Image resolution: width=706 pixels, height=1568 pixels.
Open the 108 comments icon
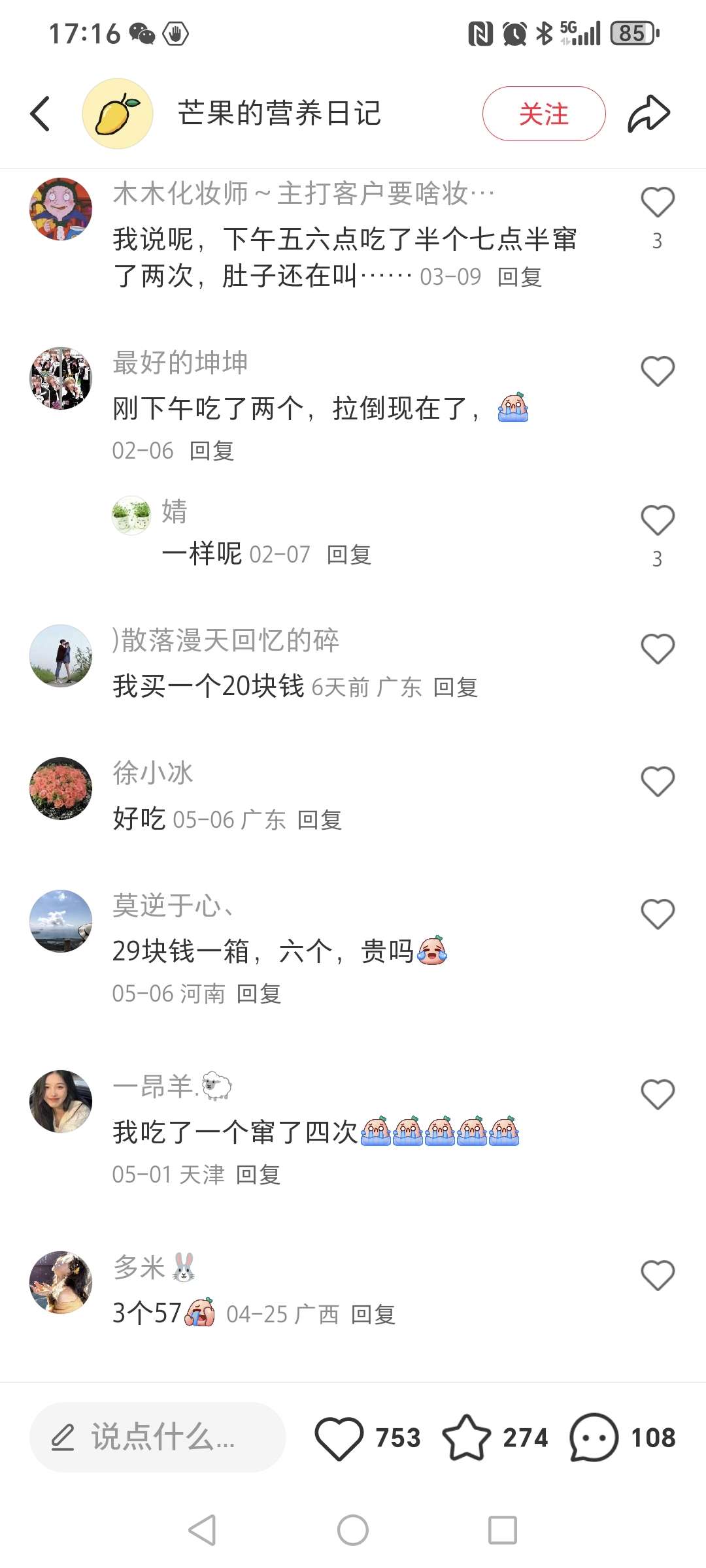tap(594, 1437)
